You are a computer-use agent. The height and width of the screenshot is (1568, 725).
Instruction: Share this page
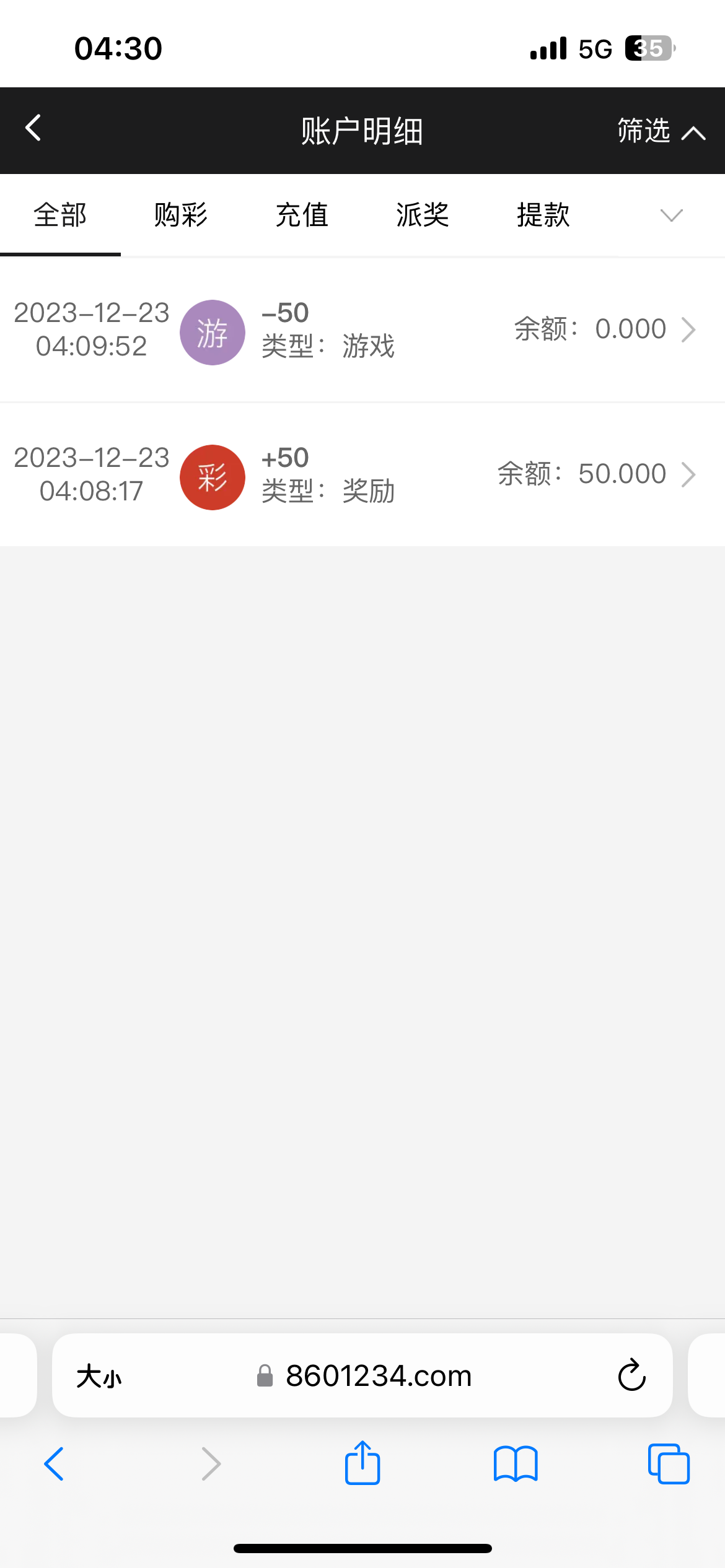(x=362, y=1462)
